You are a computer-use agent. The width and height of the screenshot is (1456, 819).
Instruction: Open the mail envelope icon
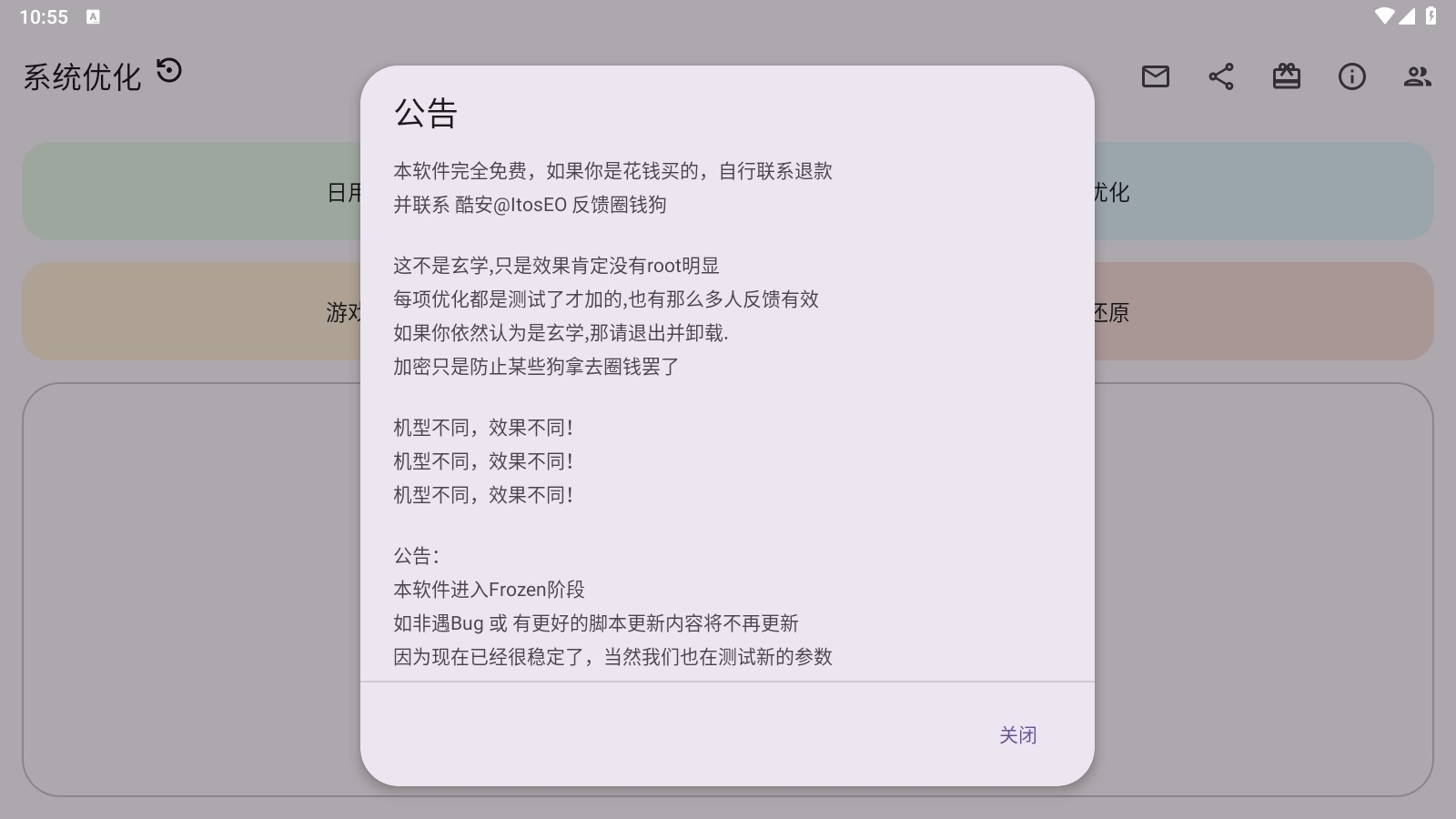[1155, 76]
